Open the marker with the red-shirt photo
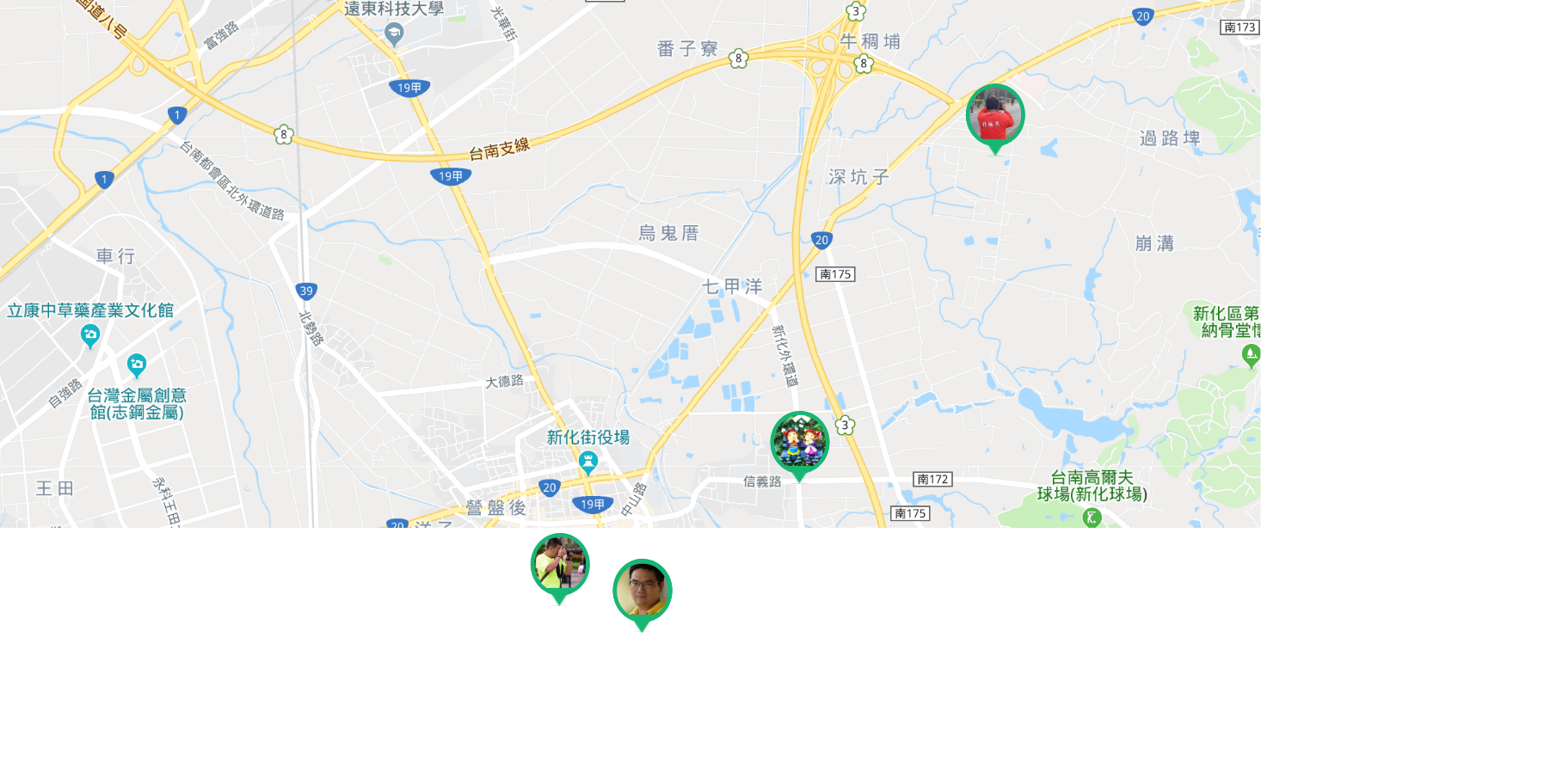The width and height of the screenshot is (1556, 784). tap(995, 115)
